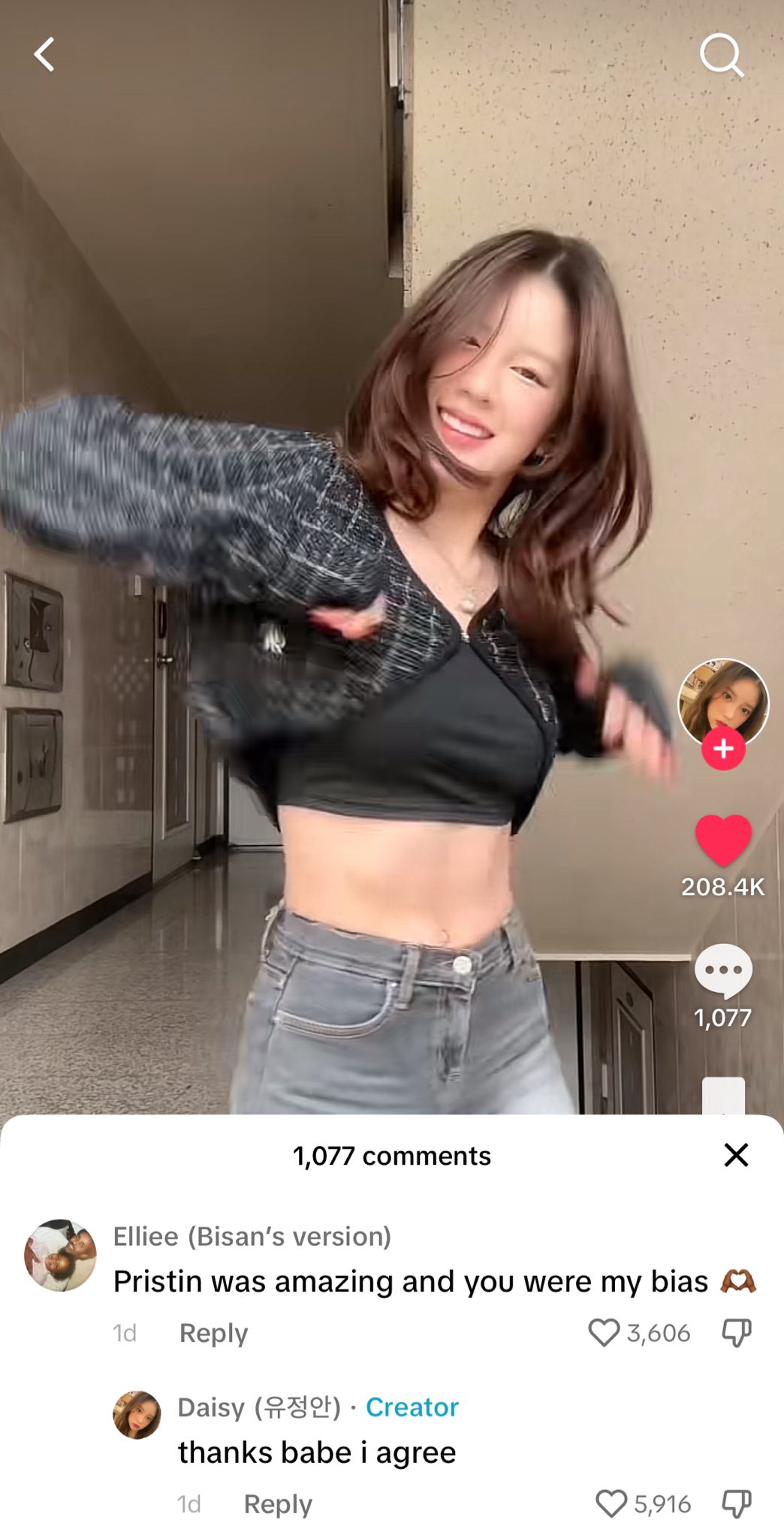
Task: Open the creator's profile picture on the video
Action: tap(722, 699)
